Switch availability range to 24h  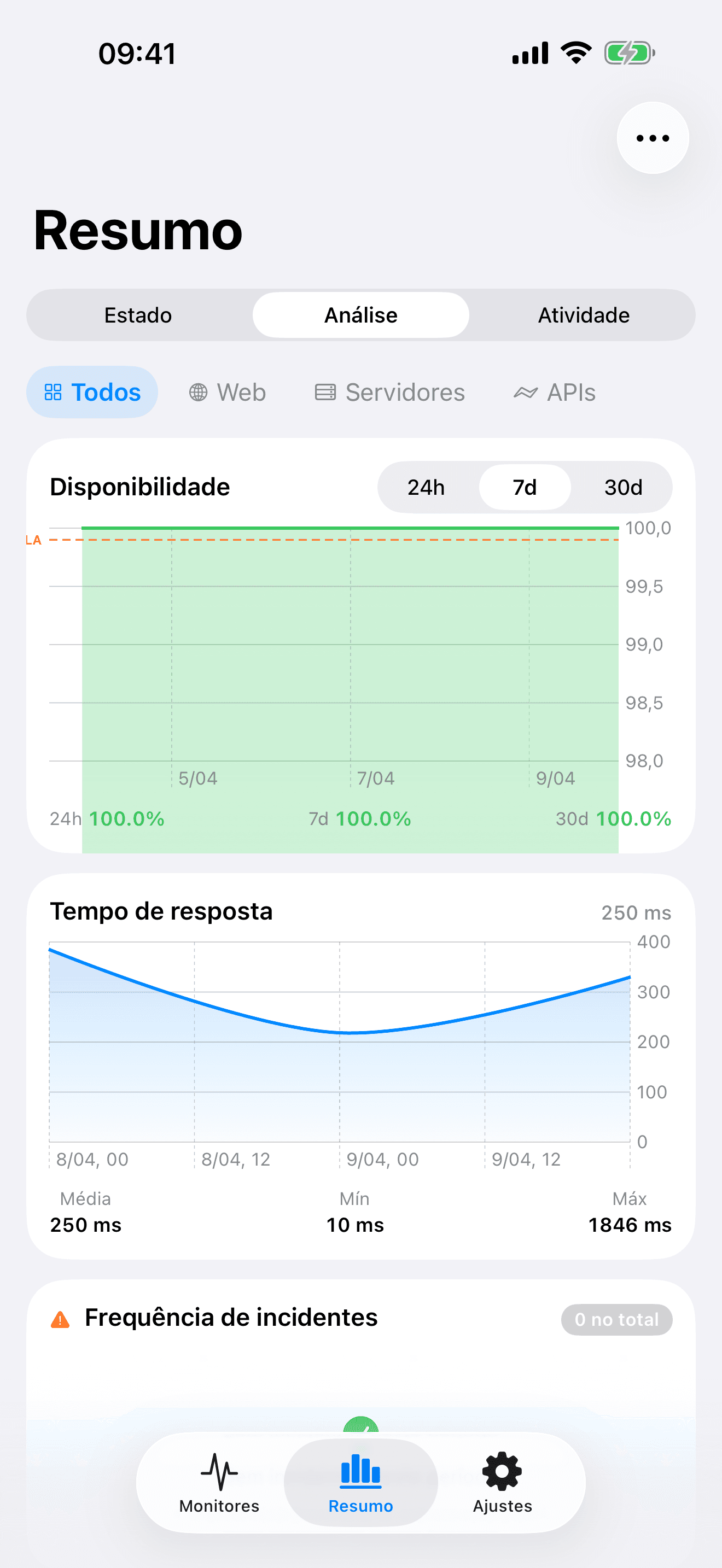pyautogui.click(x=427, y=487)
